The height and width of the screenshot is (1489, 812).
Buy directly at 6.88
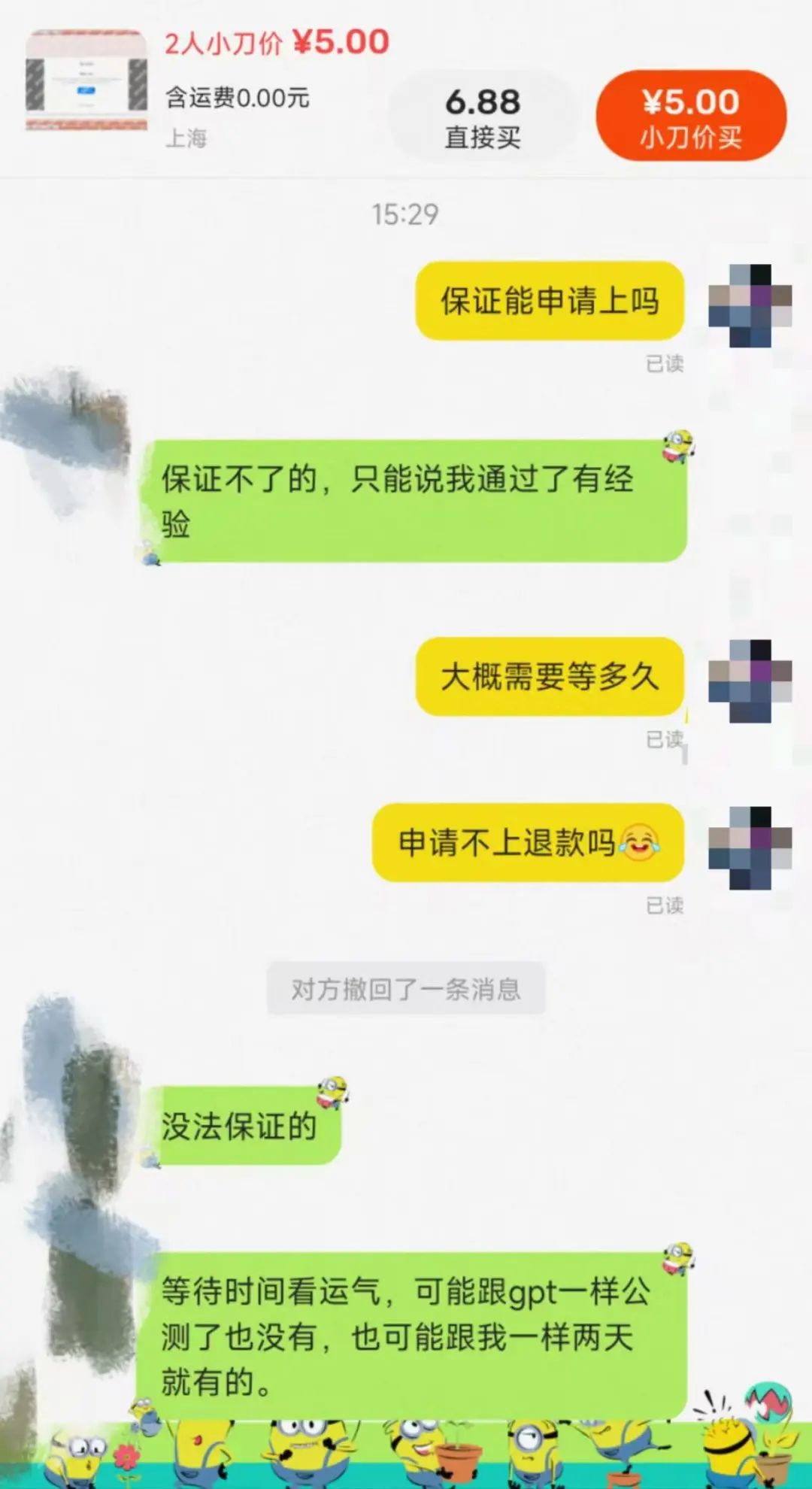pyautogui.click(x=482, y=117)
